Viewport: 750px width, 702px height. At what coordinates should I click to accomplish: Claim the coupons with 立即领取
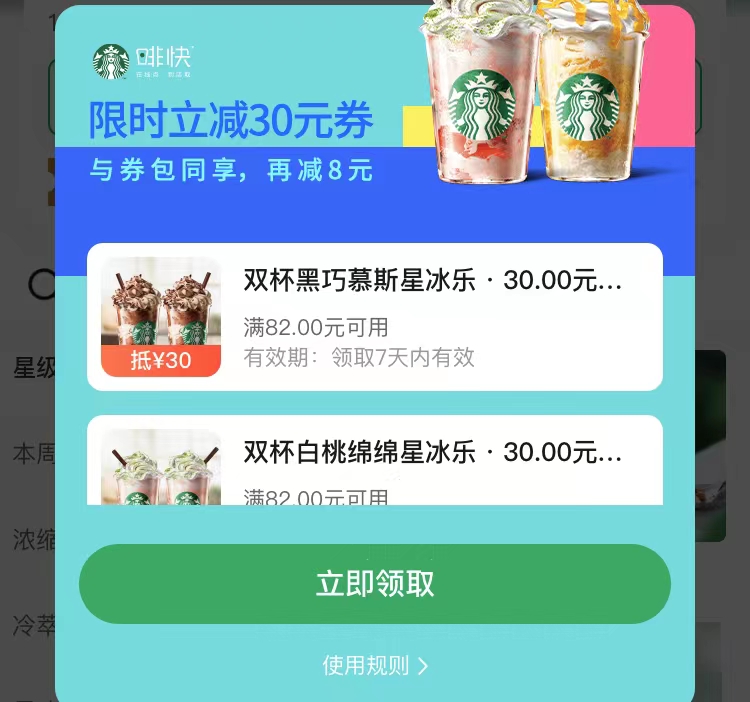coord(375,584)
